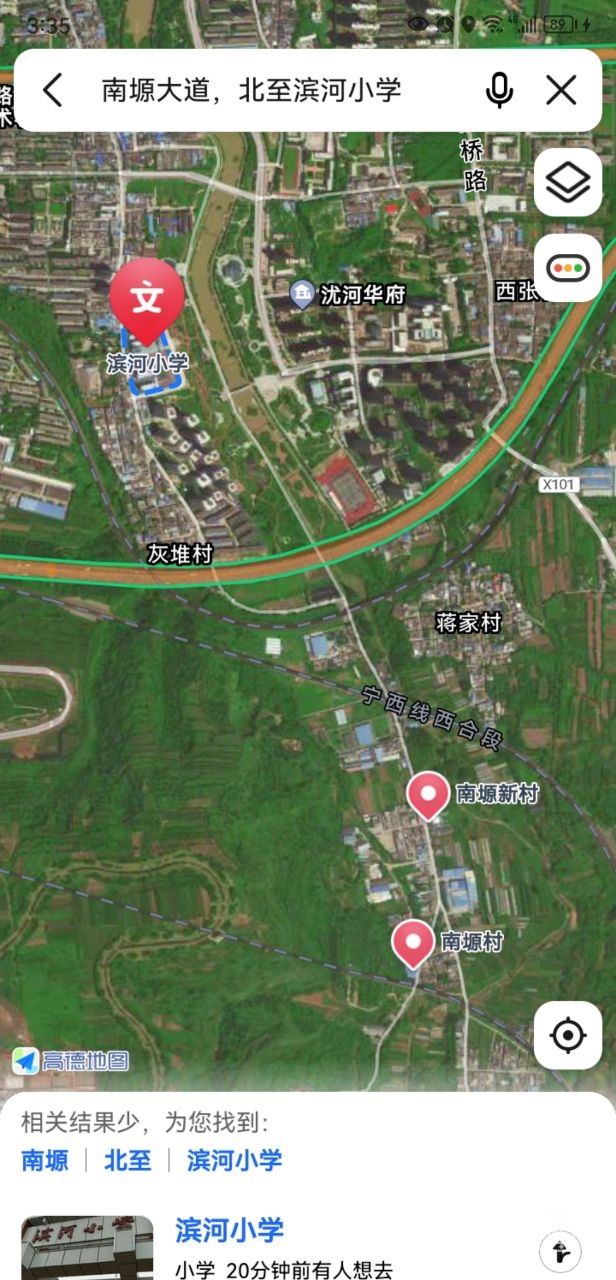Open the map layers selector
The width and height of the screenshot is (616, 1280).
[568, 182]
